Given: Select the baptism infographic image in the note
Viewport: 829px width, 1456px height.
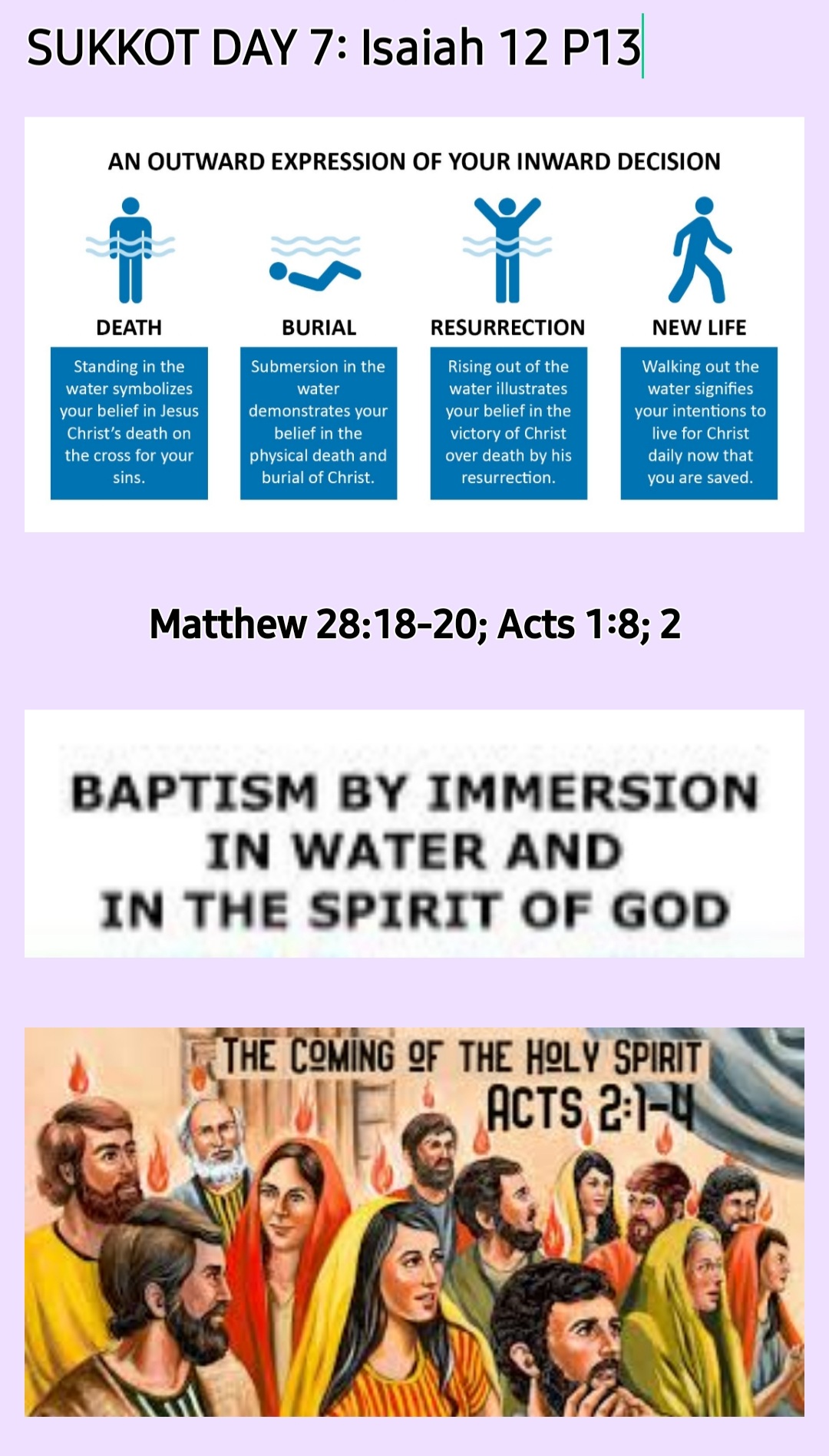Looking at the screenshot, I should click(x=414, y=324).
